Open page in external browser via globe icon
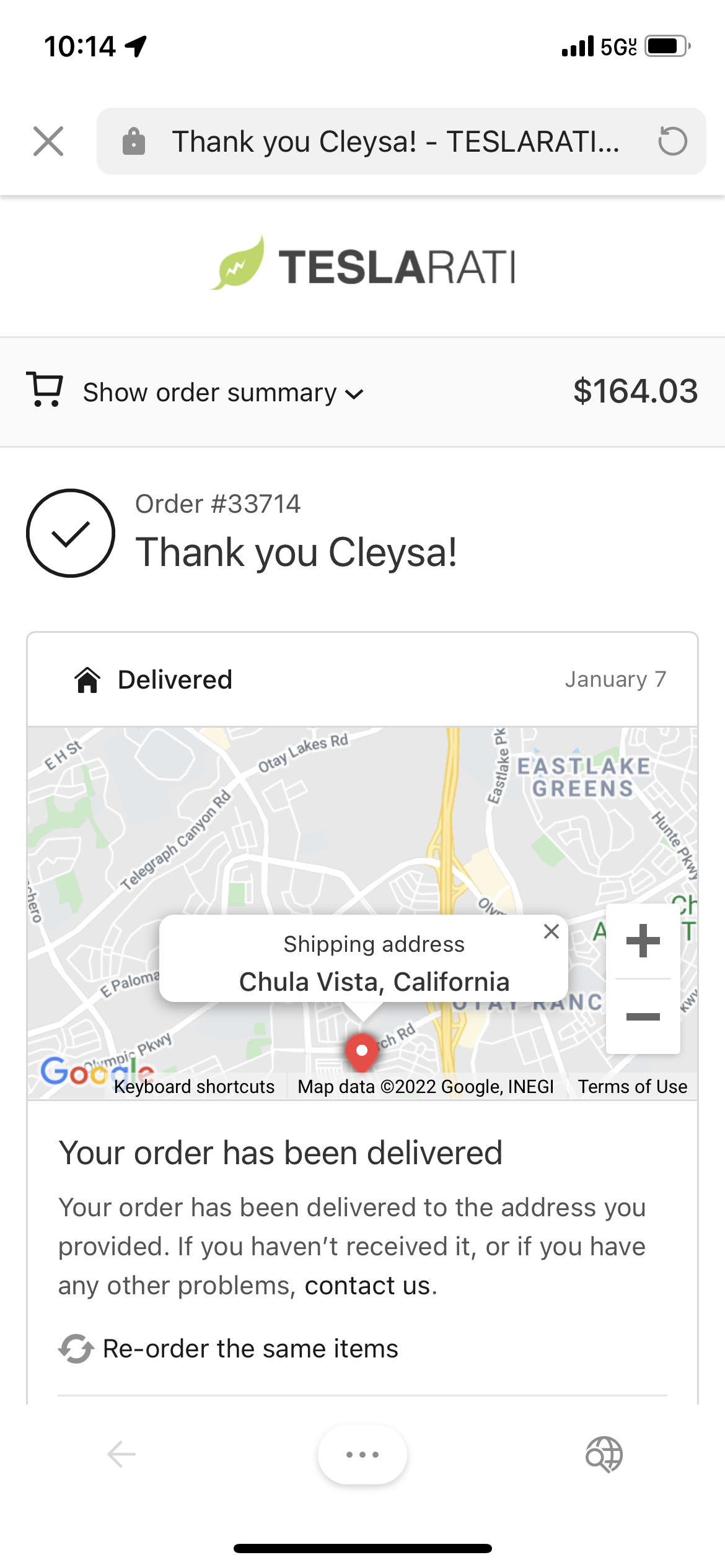The height and width of the screenshot is (1568, 725). pos(604,1455)
